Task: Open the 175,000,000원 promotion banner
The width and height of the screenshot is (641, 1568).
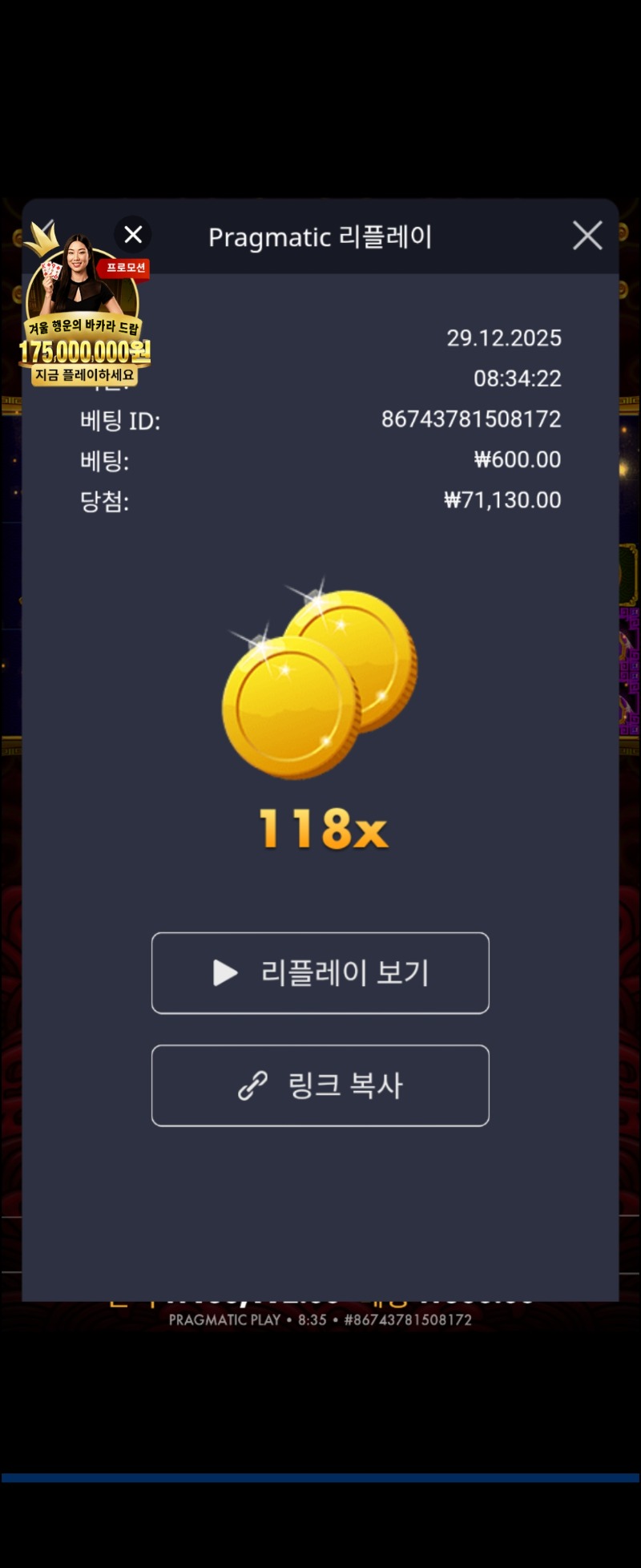Action: point(83,321)
